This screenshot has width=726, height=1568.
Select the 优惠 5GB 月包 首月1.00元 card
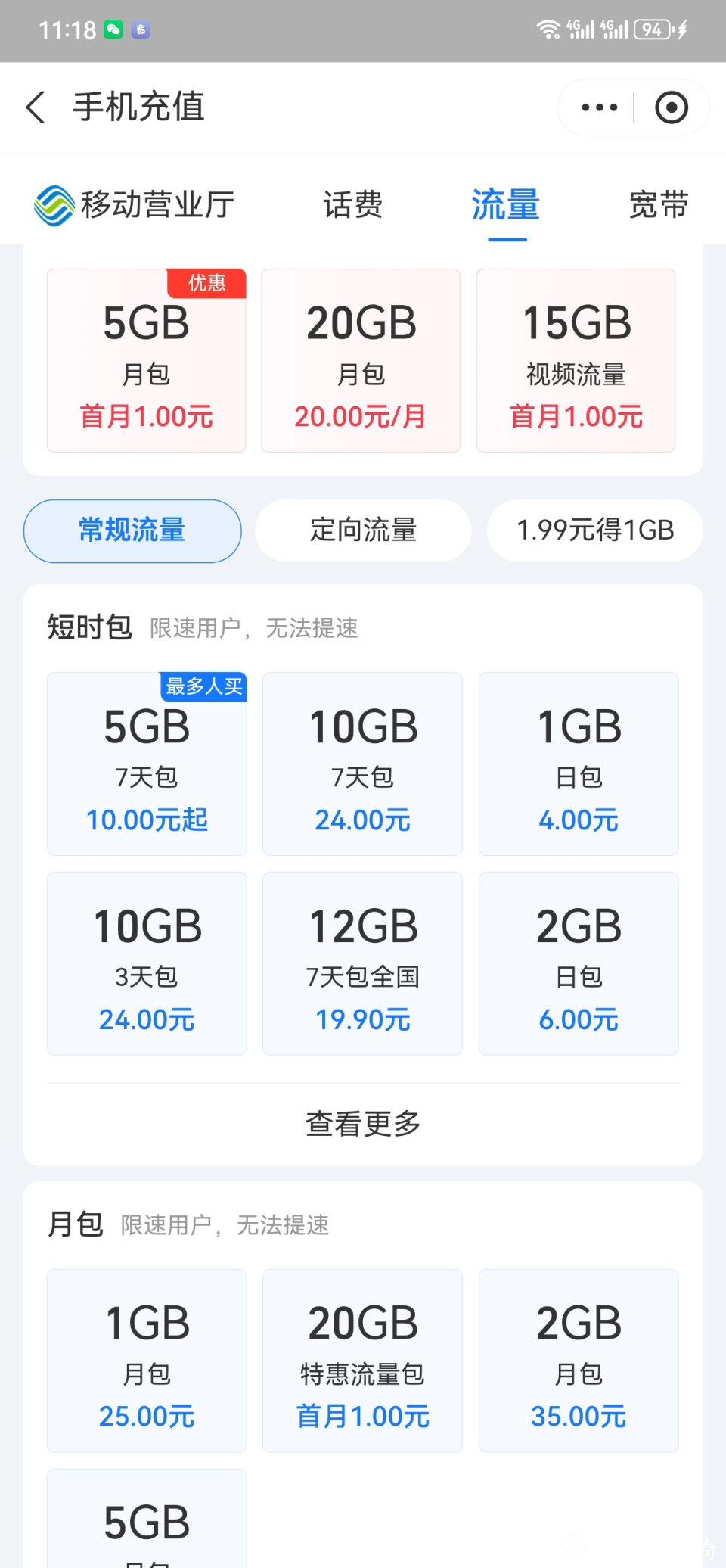point(147,361)
